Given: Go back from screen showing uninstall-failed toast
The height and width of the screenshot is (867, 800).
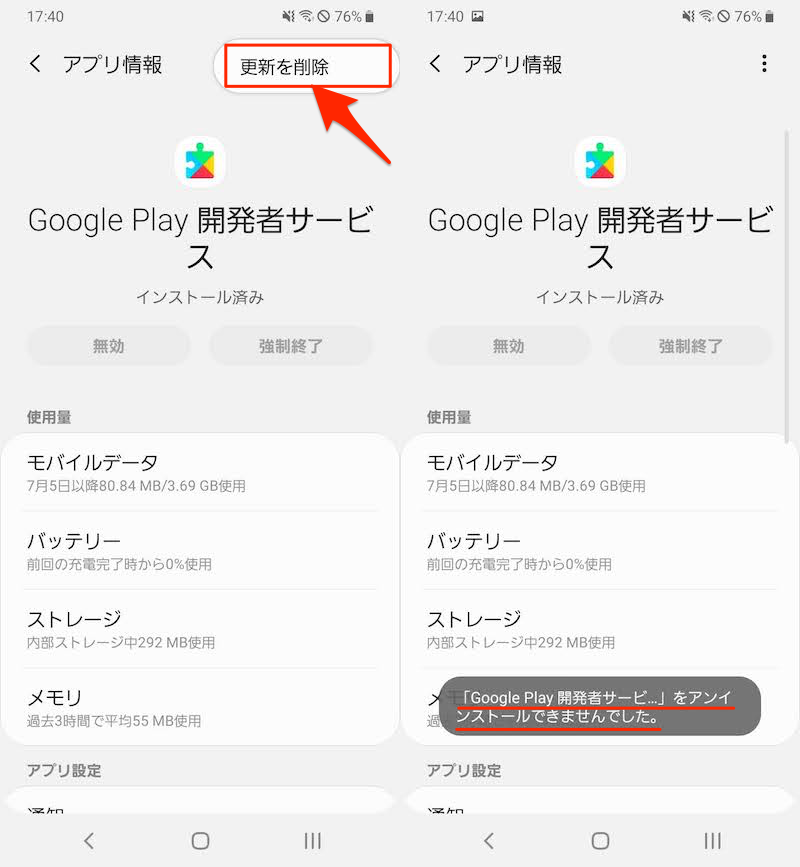Looking at the screenshot, I should point(435,64).
